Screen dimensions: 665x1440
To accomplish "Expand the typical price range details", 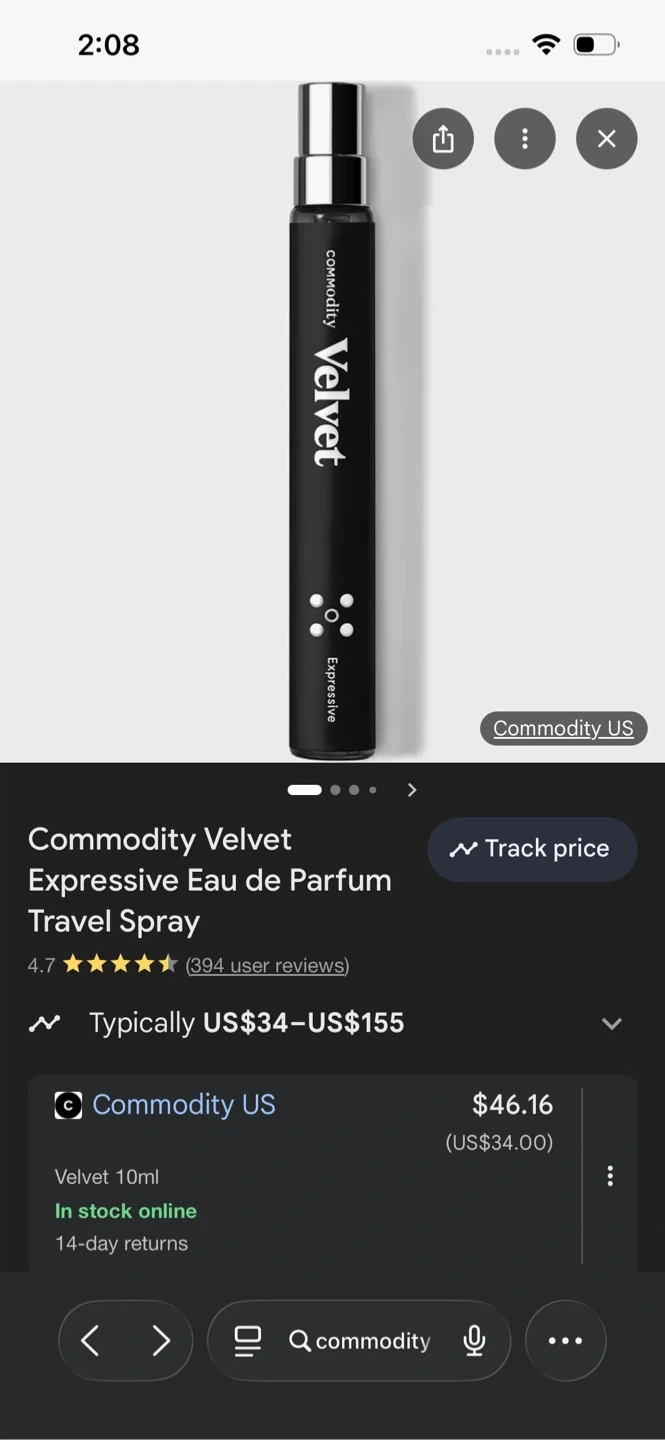I will point(611,1023).
